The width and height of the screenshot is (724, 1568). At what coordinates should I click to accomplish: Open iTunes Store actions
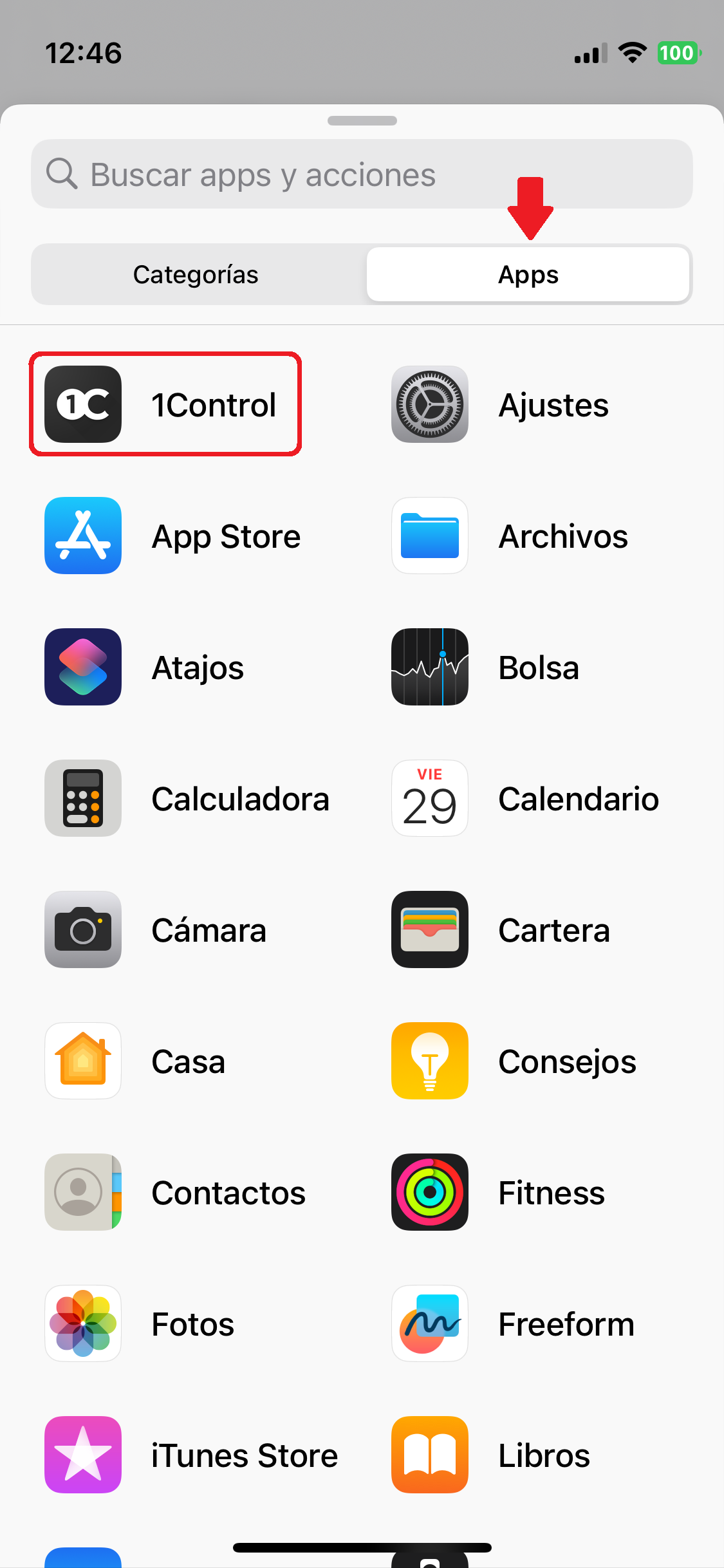191,1455
